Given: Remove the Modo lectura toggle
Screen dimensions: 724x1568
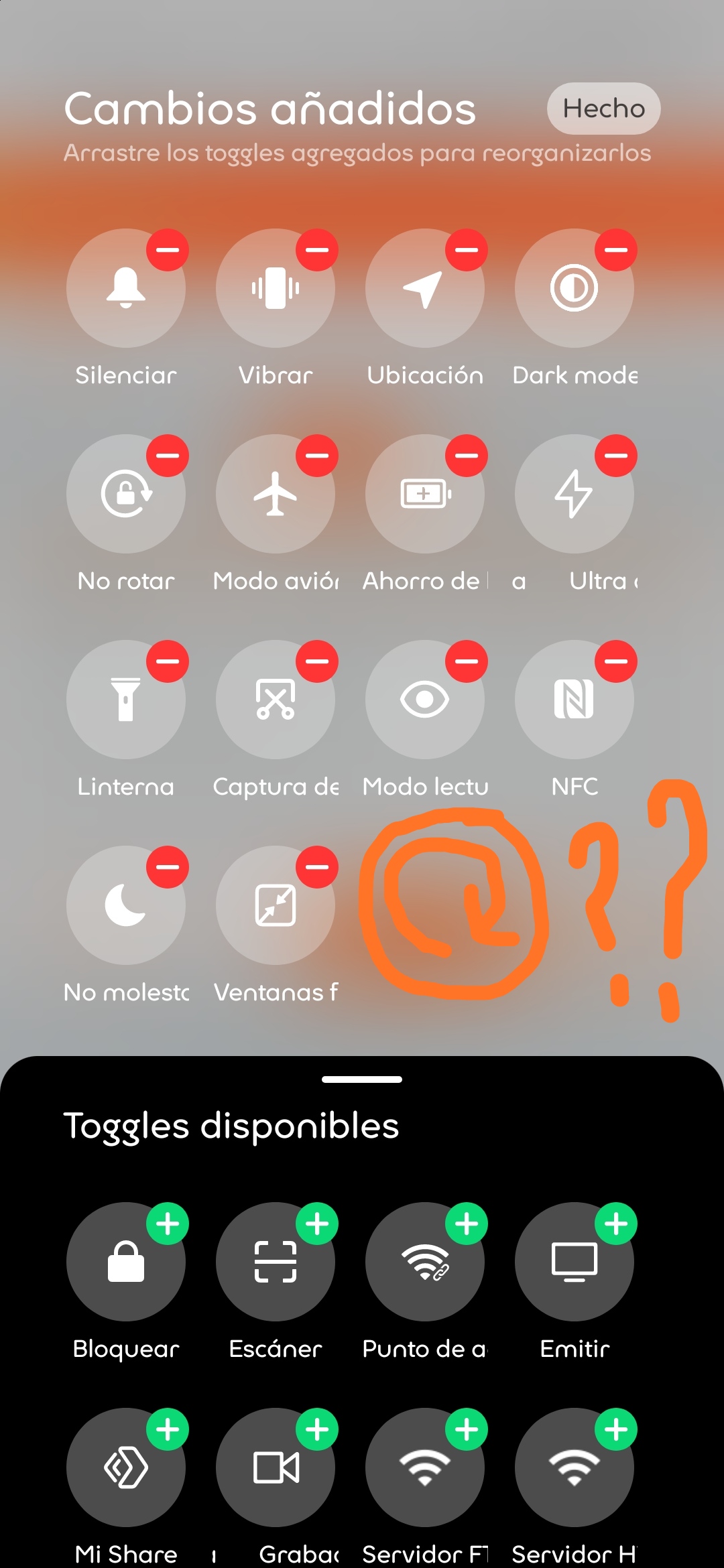Looking at the screenshot, I should (x=467, y=661).
